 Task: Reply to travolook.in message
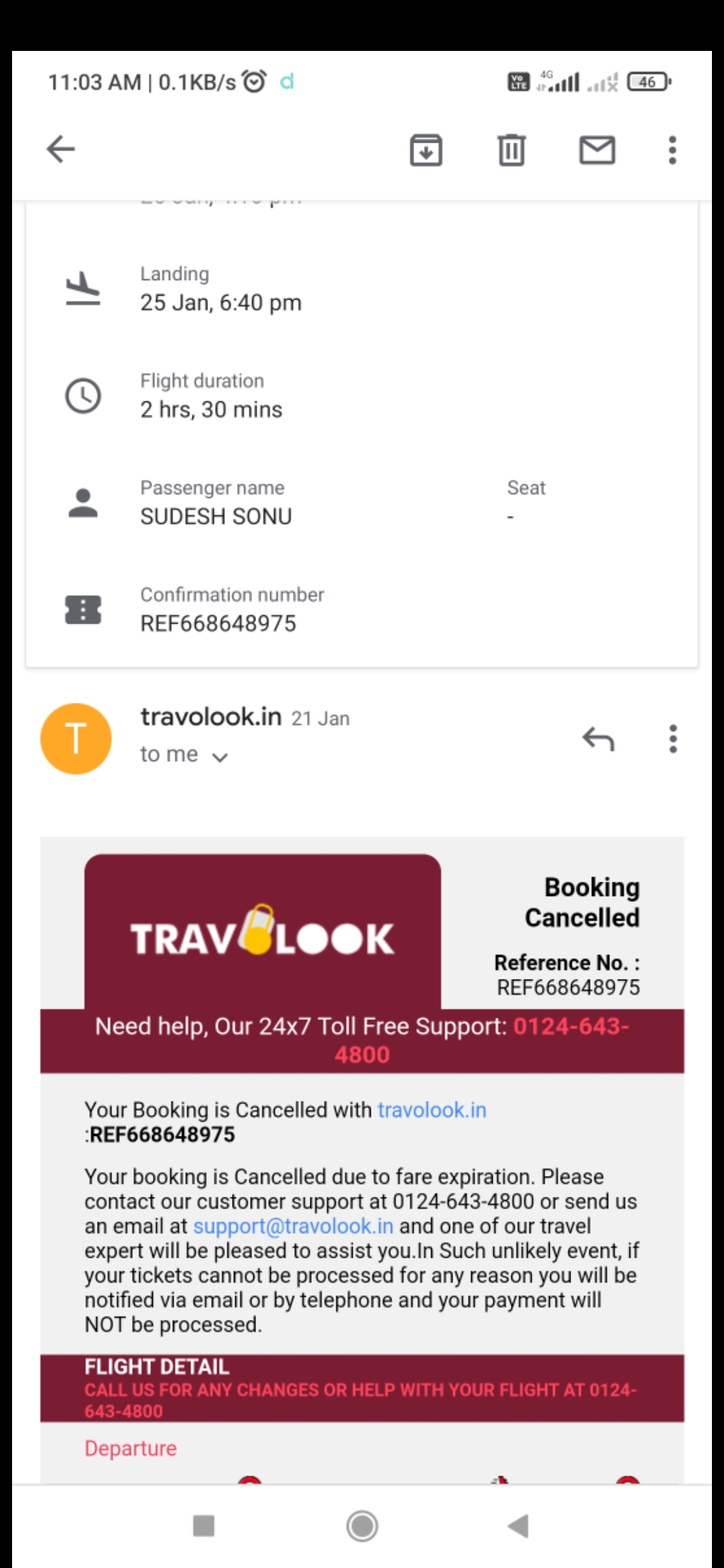coord(598,738)
